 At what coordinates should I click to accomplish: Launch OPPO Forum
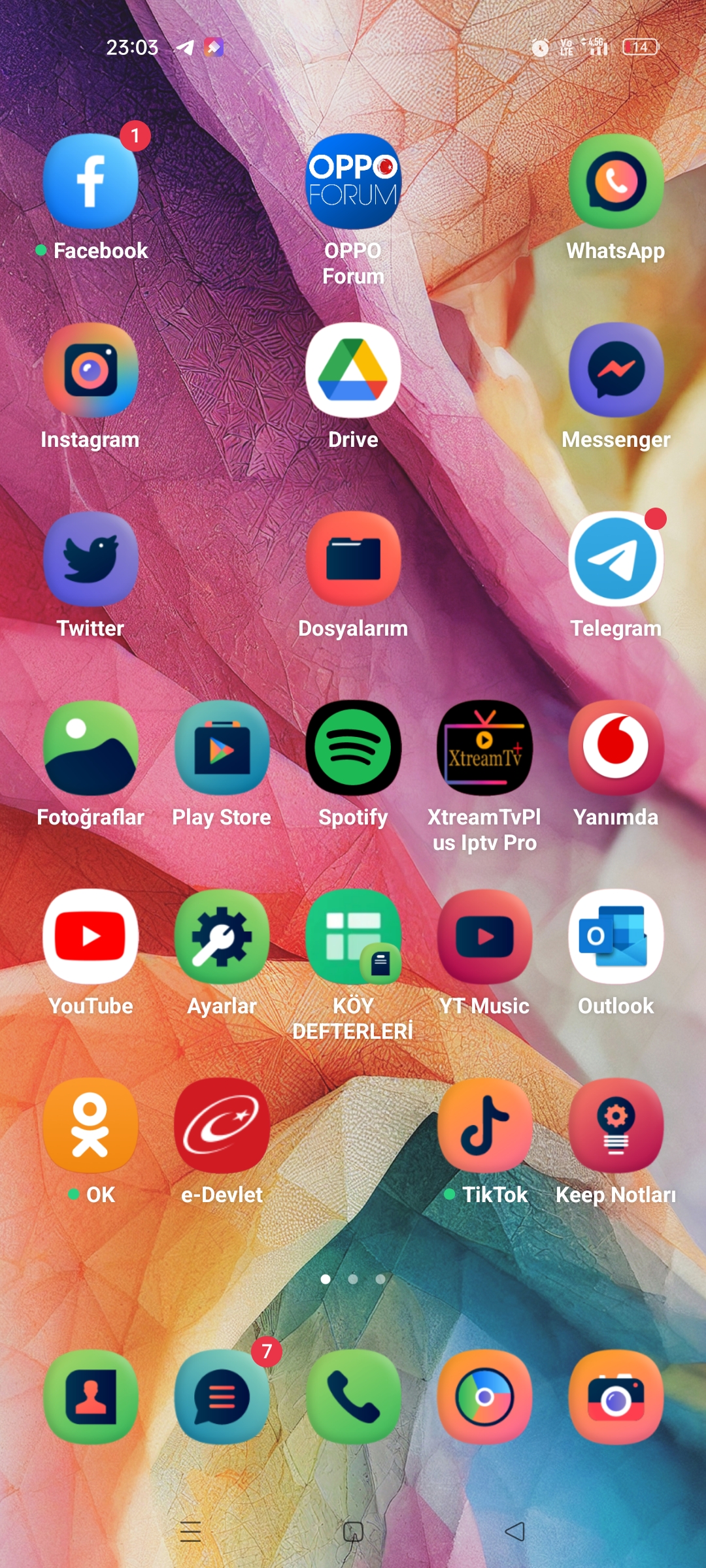click(x=353, y=182)
